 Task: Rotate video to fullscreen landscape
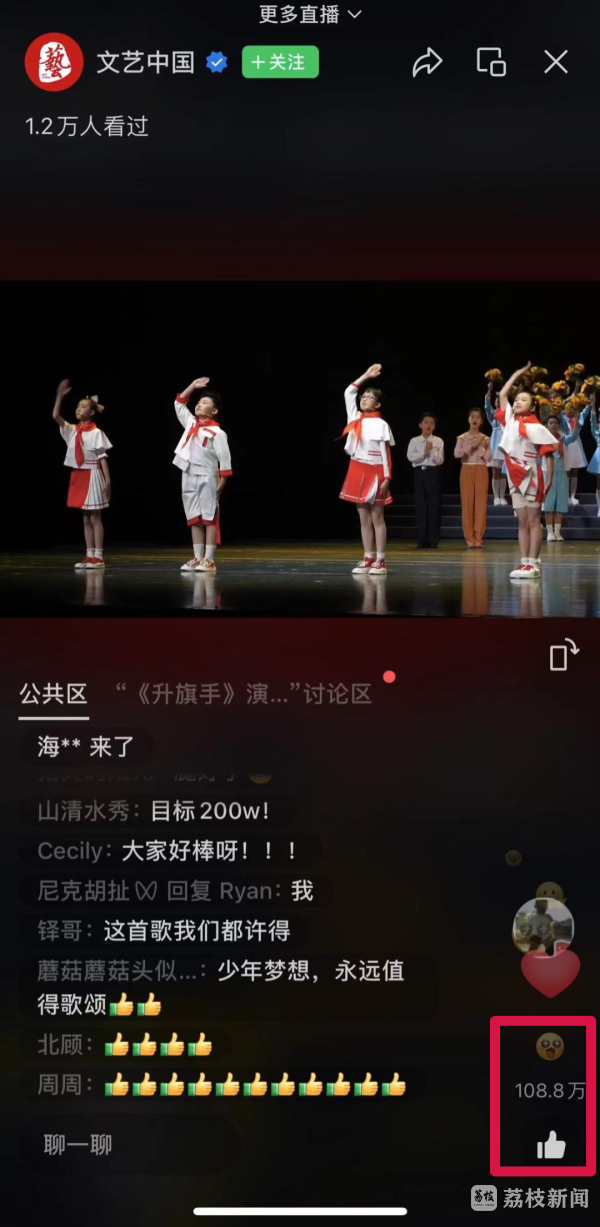(x=564, y=656)
